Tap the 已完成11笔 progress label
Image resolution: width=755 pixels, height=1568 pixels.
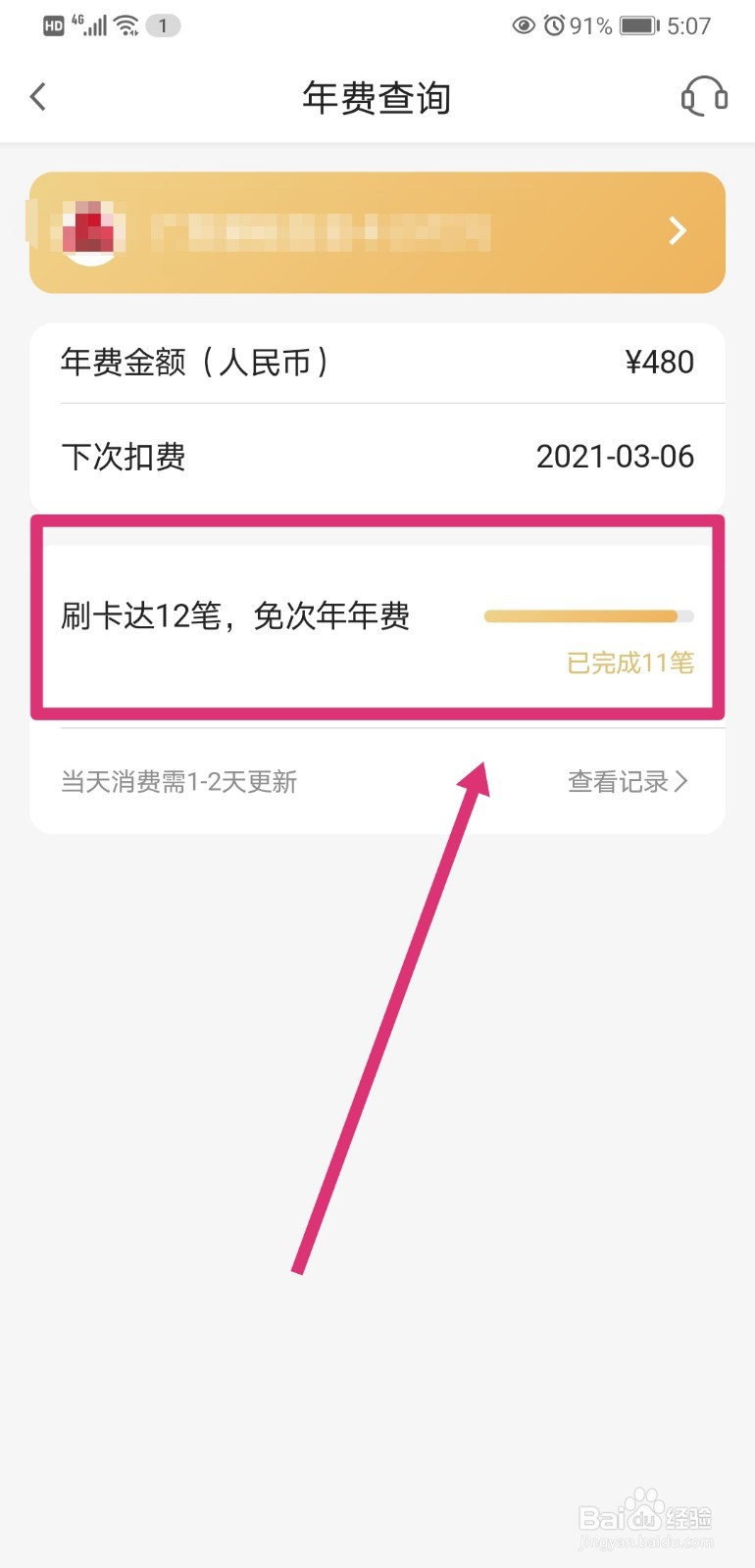pos(632,663)
